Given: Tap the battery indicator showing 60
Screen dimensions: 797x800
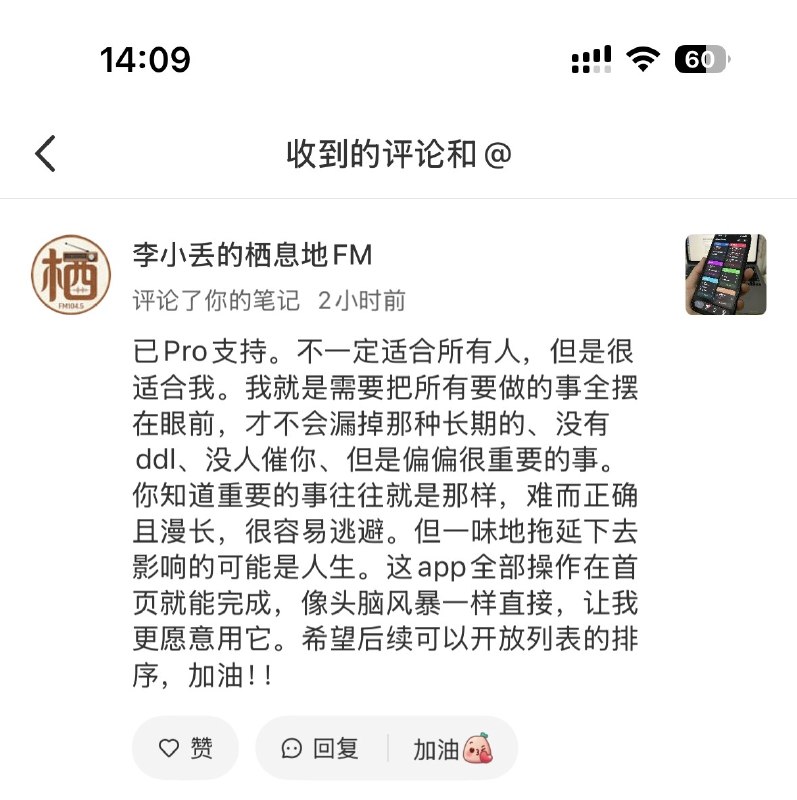Looking at the screenshot, I should (700, 59).
